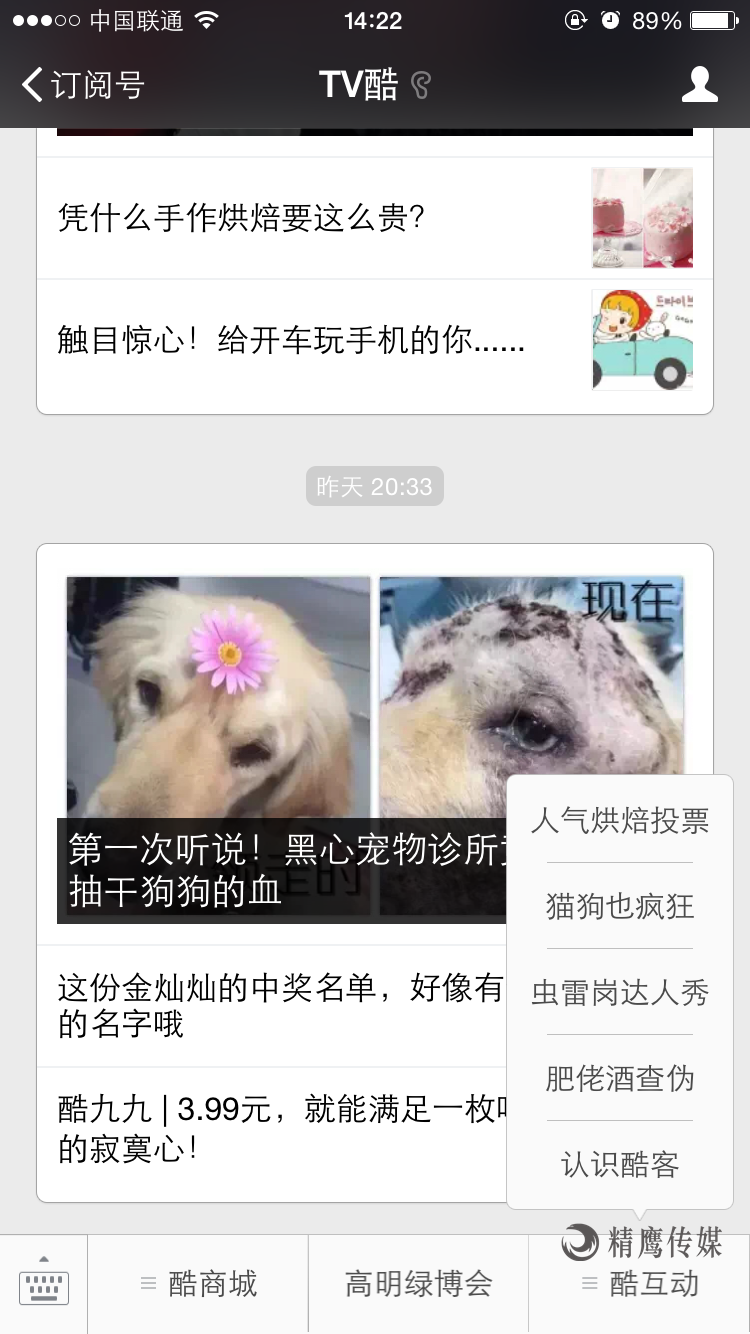Select 人气烘焙投票 from popup menu

click(x=620, y=821)
